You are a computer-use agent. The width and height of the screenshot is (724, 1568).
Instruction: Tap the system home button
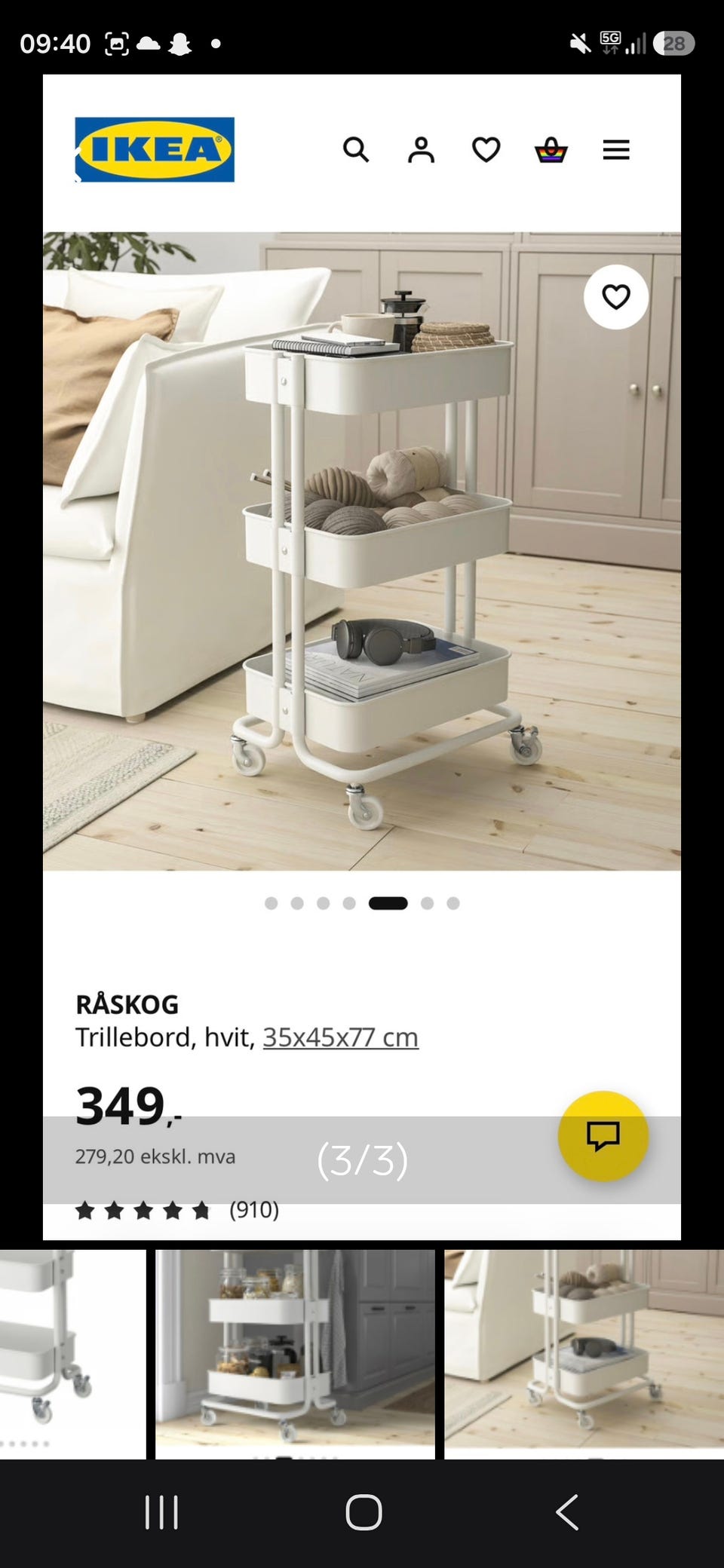[x=364, y=1512]
